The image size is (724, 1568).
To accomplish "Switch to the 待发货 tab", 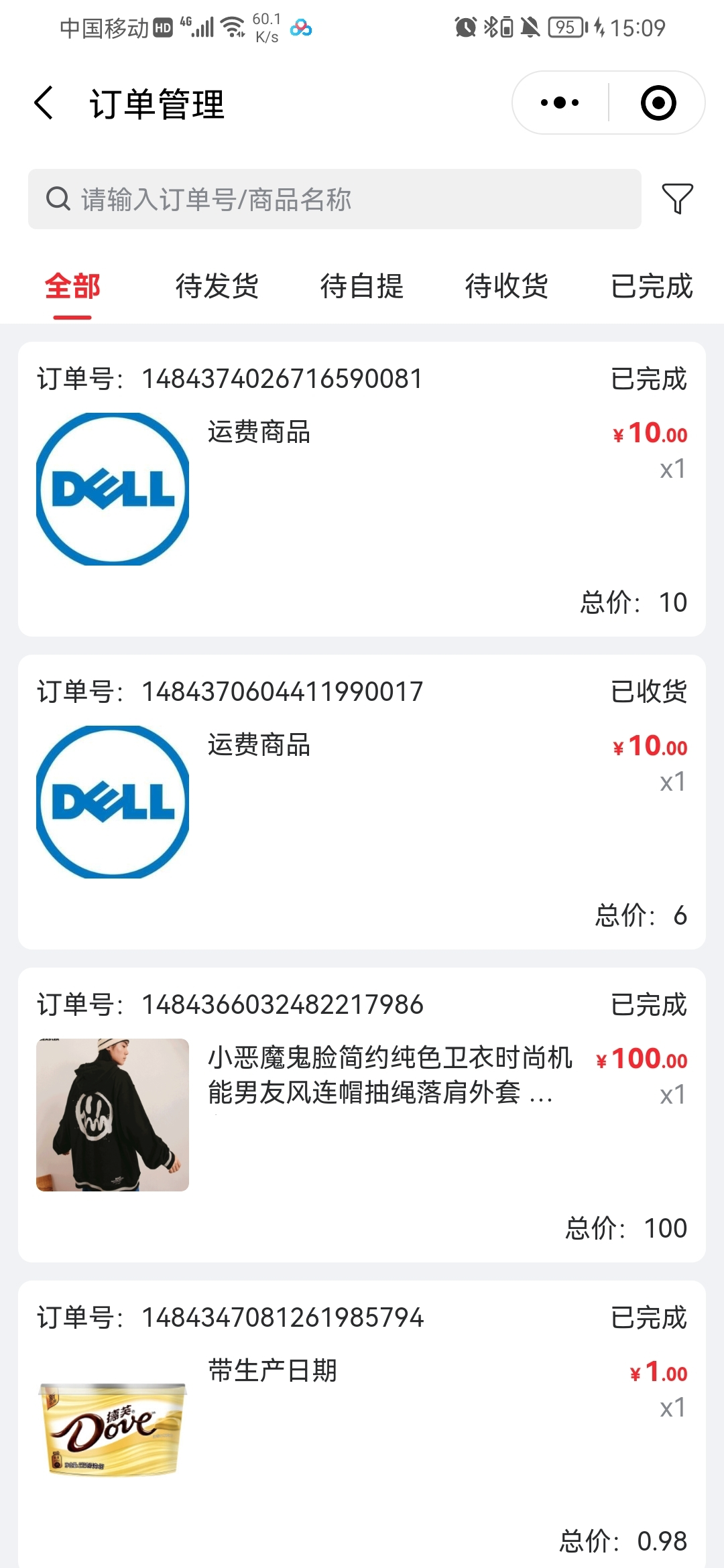I will point(217,287).
